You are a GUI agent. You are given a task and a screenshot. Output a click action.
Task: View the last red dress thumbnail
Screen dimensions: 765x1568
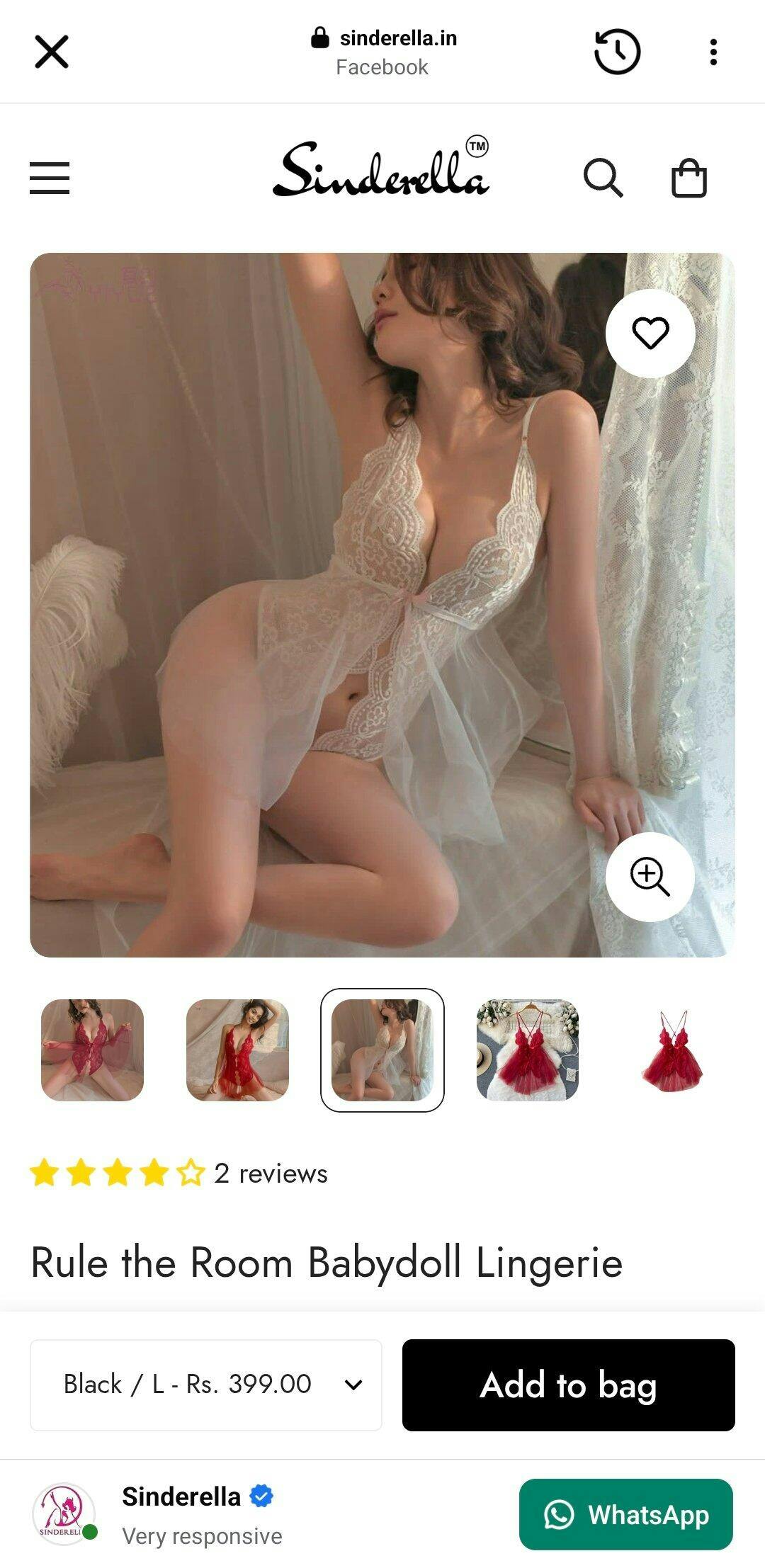672,1050
